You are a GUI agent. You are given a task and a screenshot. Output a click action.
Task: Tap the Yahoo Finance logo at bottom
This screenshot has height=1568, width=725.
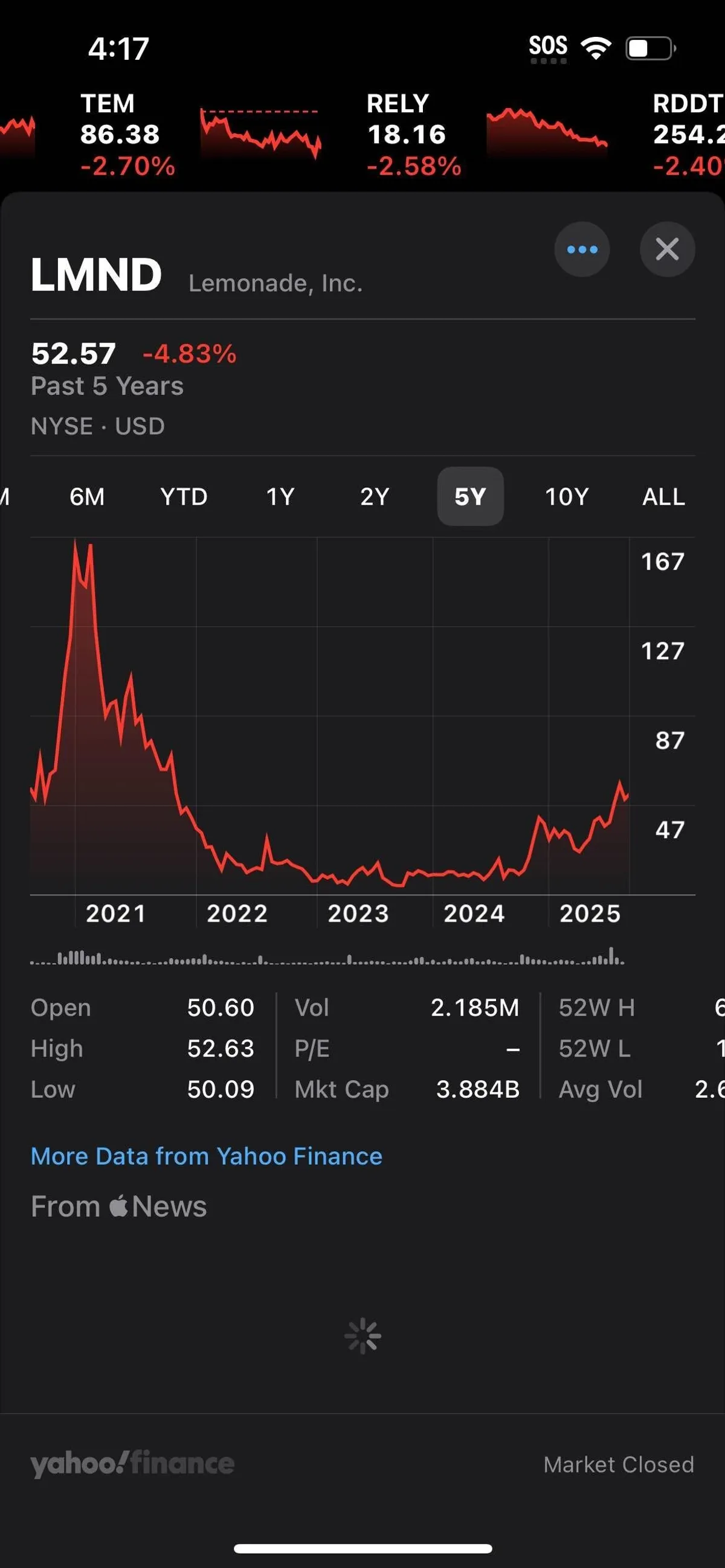132,1464
